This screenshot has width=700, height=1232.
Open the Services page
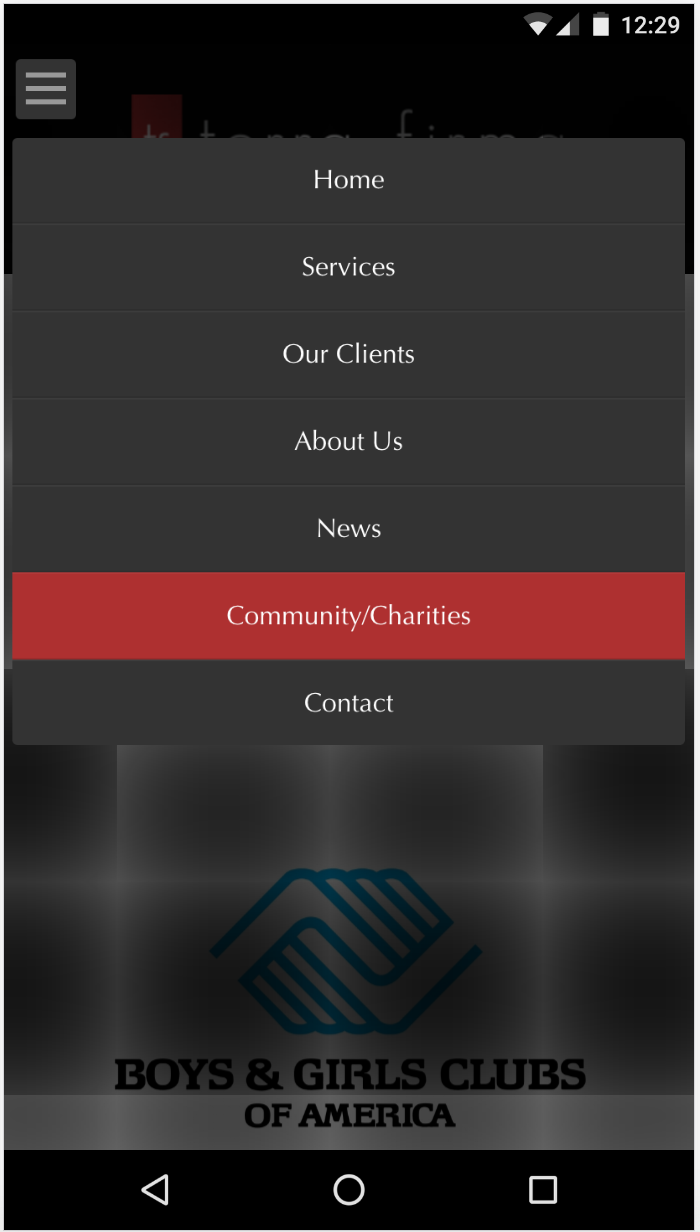coord(348,267)
